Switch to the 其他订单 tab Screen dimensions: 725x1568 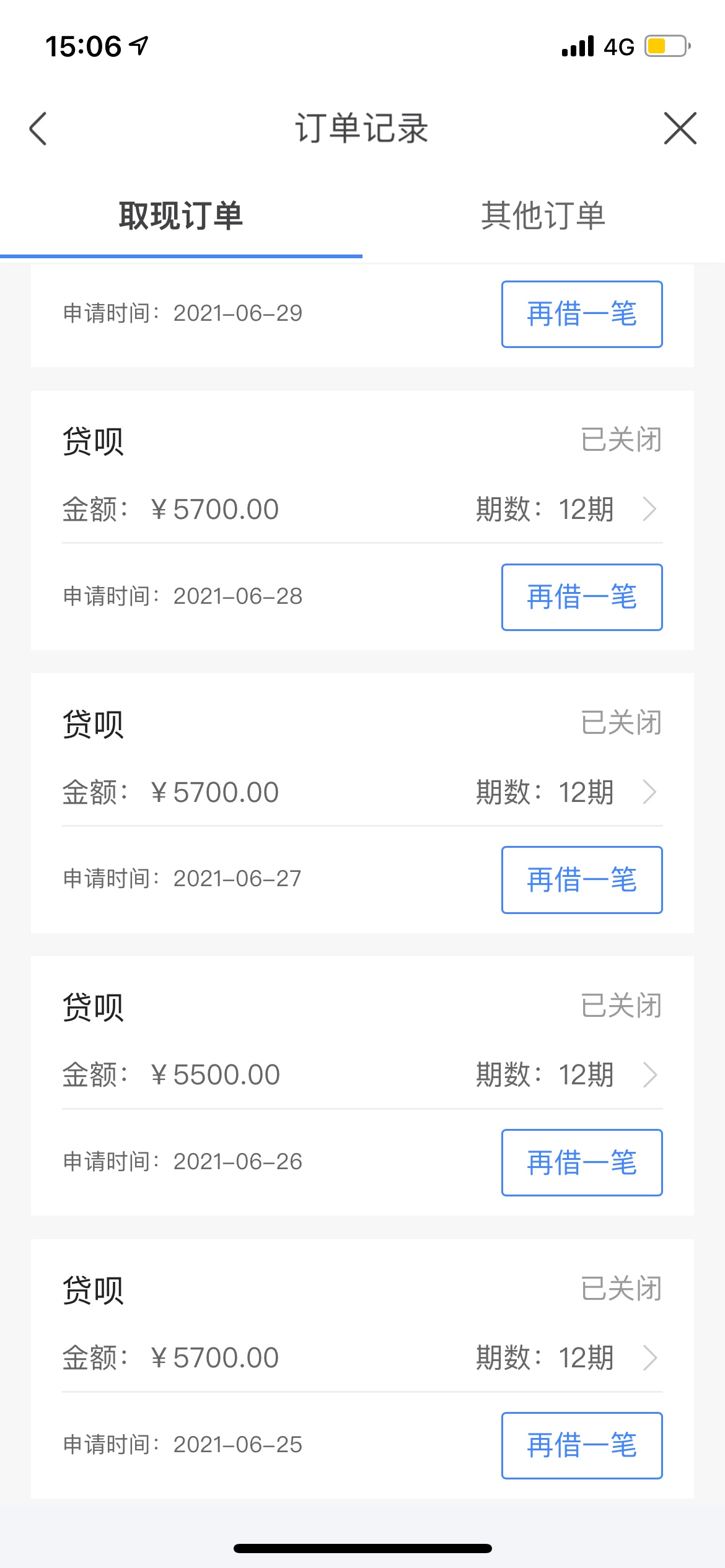[x=543, y=216]
